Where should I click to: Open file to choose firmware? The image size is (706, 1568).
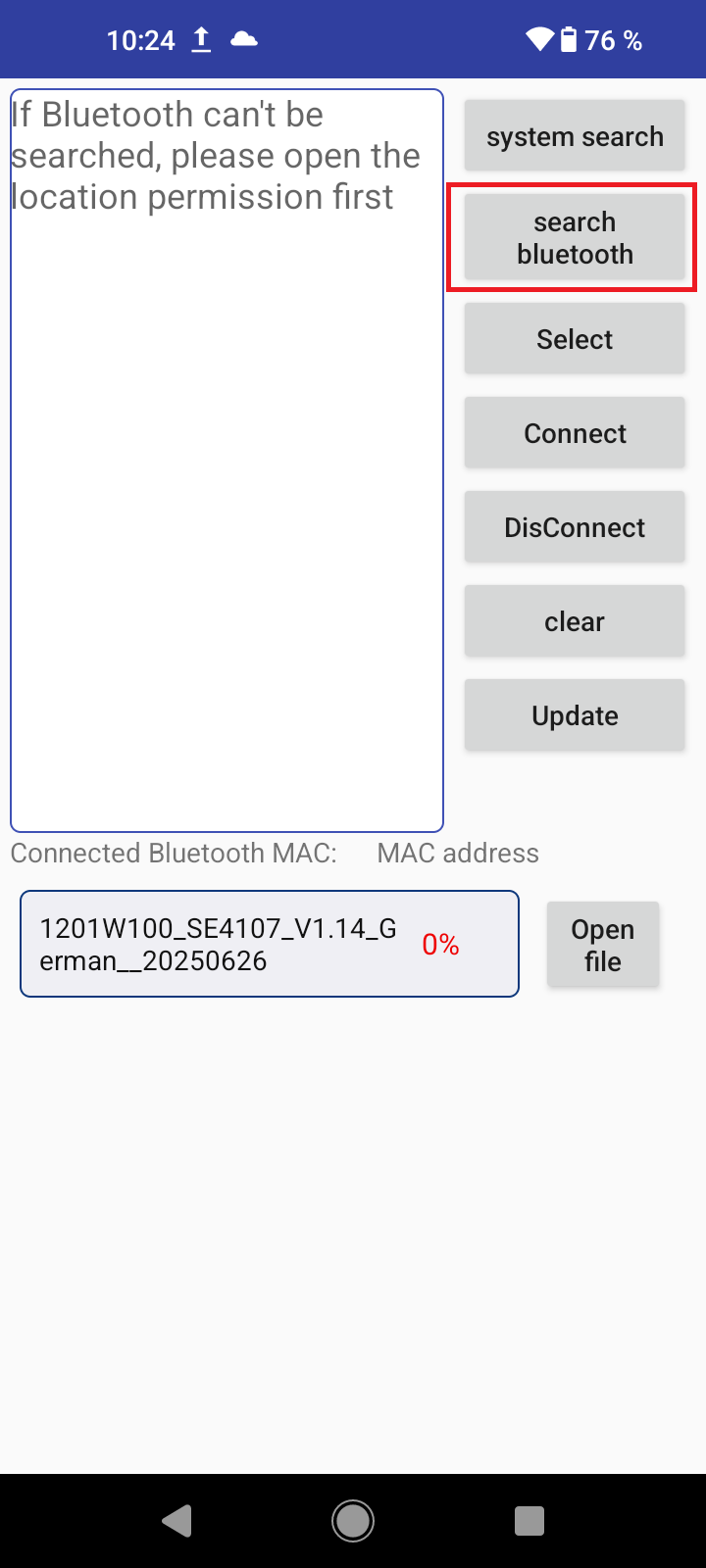602,945
